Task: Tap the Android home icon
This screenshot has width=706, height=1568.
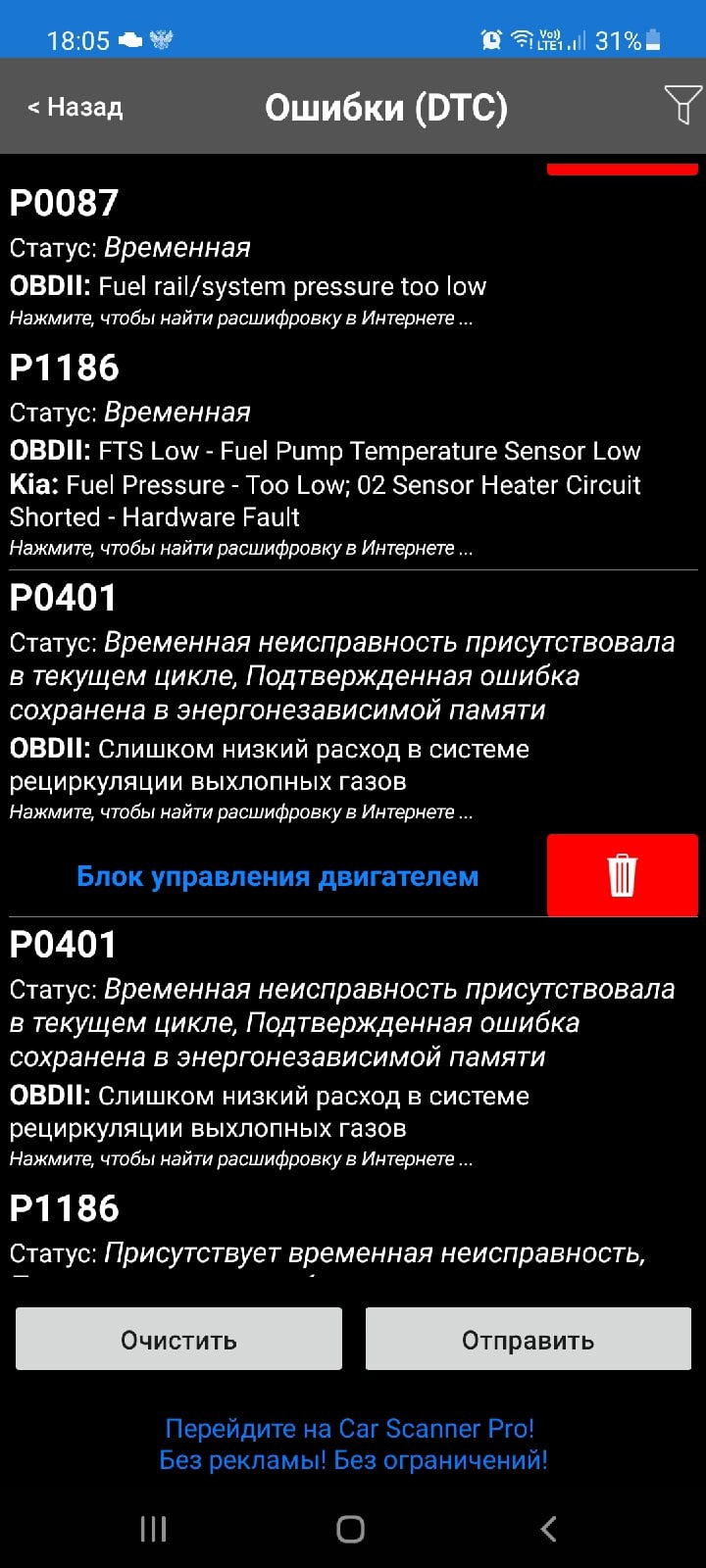Action: click(x=350, y=1528)
